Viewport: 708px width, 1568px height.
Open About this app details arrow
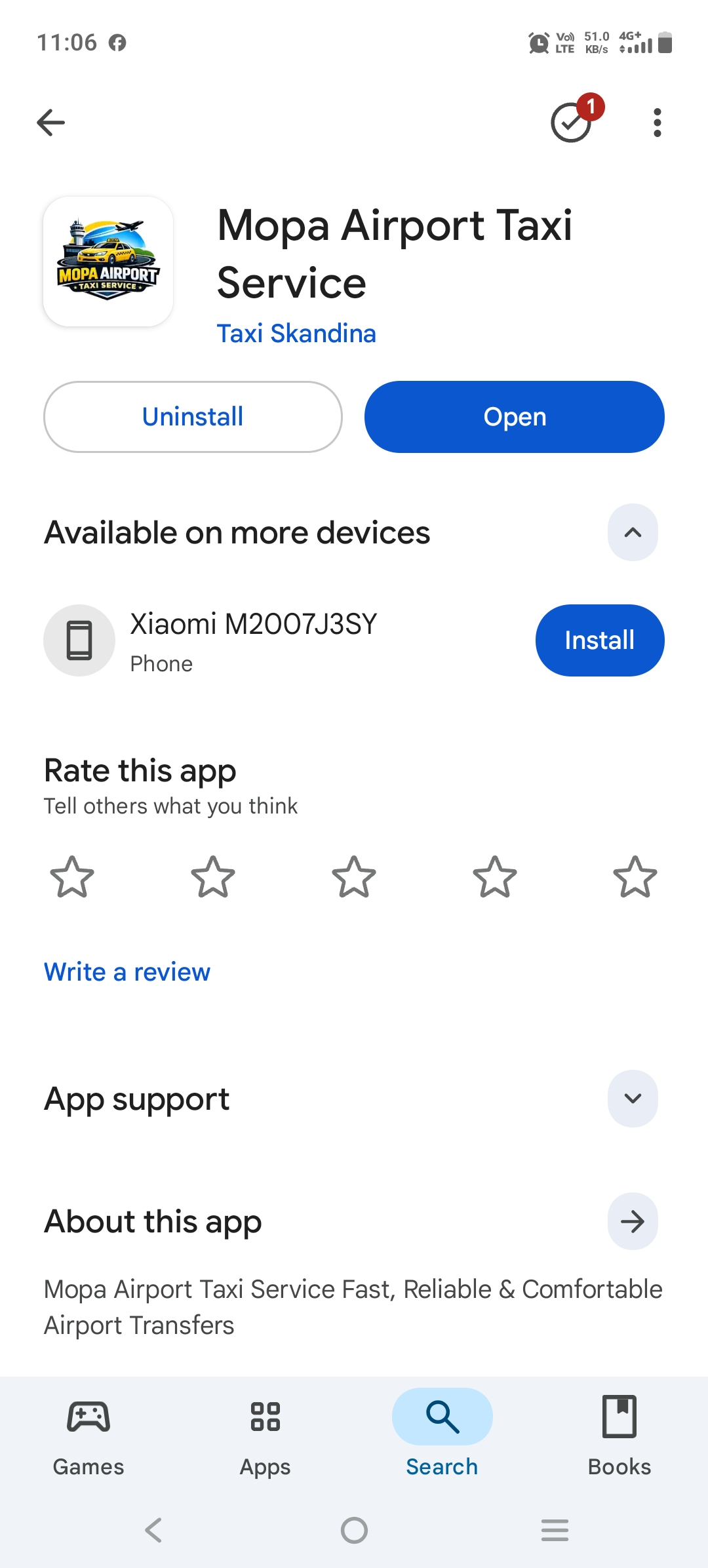(x=633, y=1221)
